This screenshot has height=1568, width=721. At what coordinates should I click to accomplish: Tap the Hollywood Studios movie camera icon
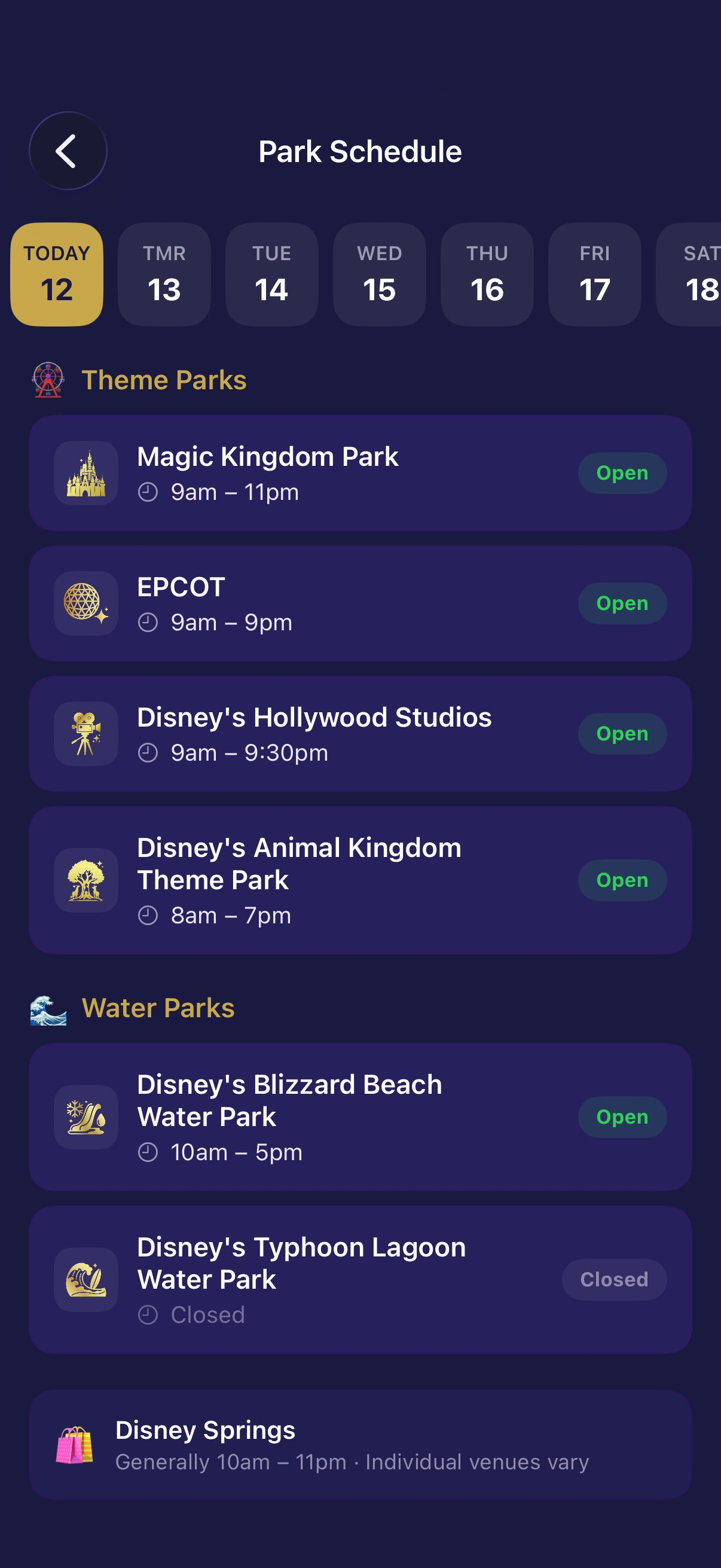(85, 734)
